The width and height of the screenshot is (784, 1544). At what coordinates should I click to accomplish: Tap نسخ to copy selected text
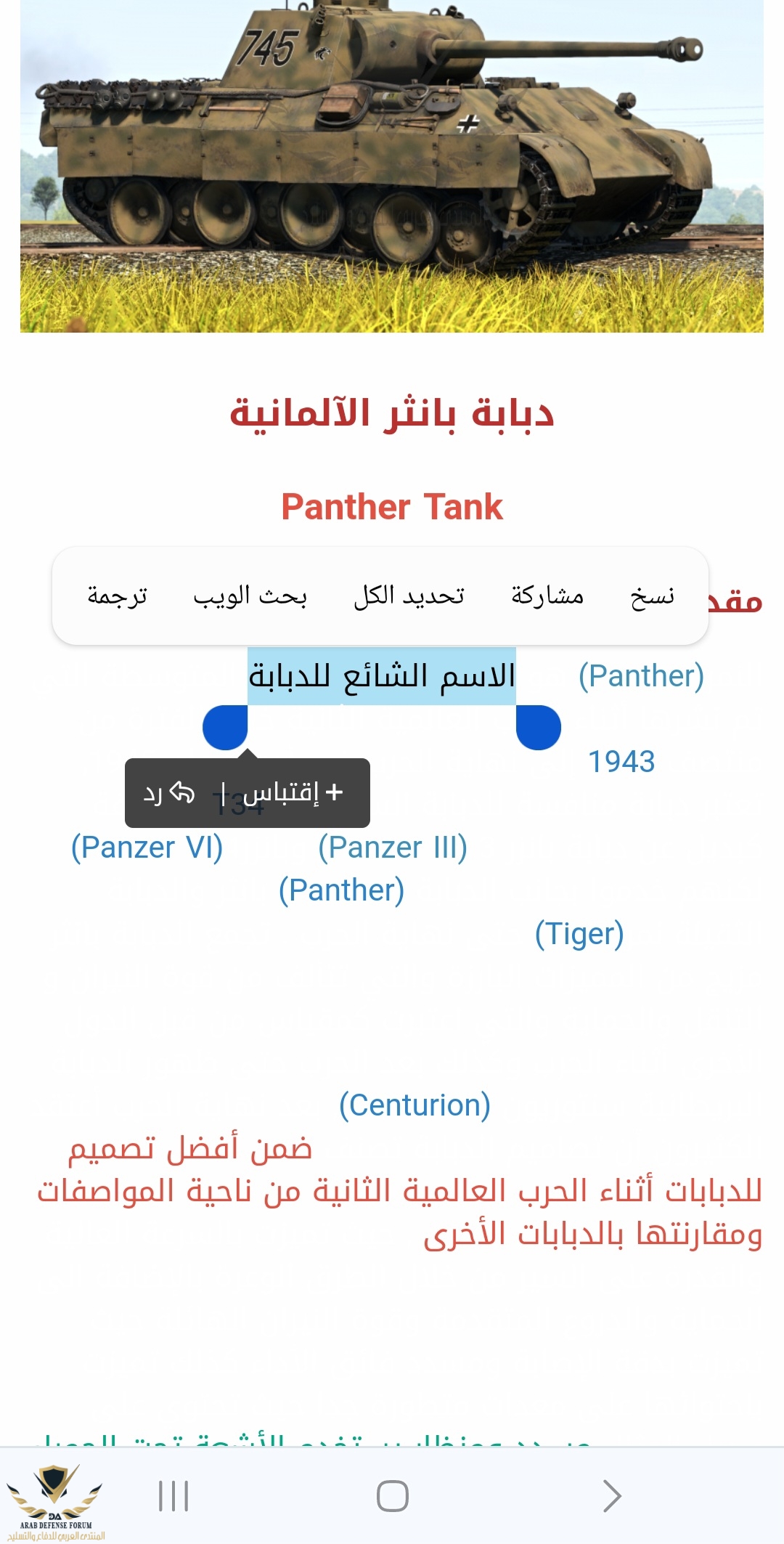[652, 596]
